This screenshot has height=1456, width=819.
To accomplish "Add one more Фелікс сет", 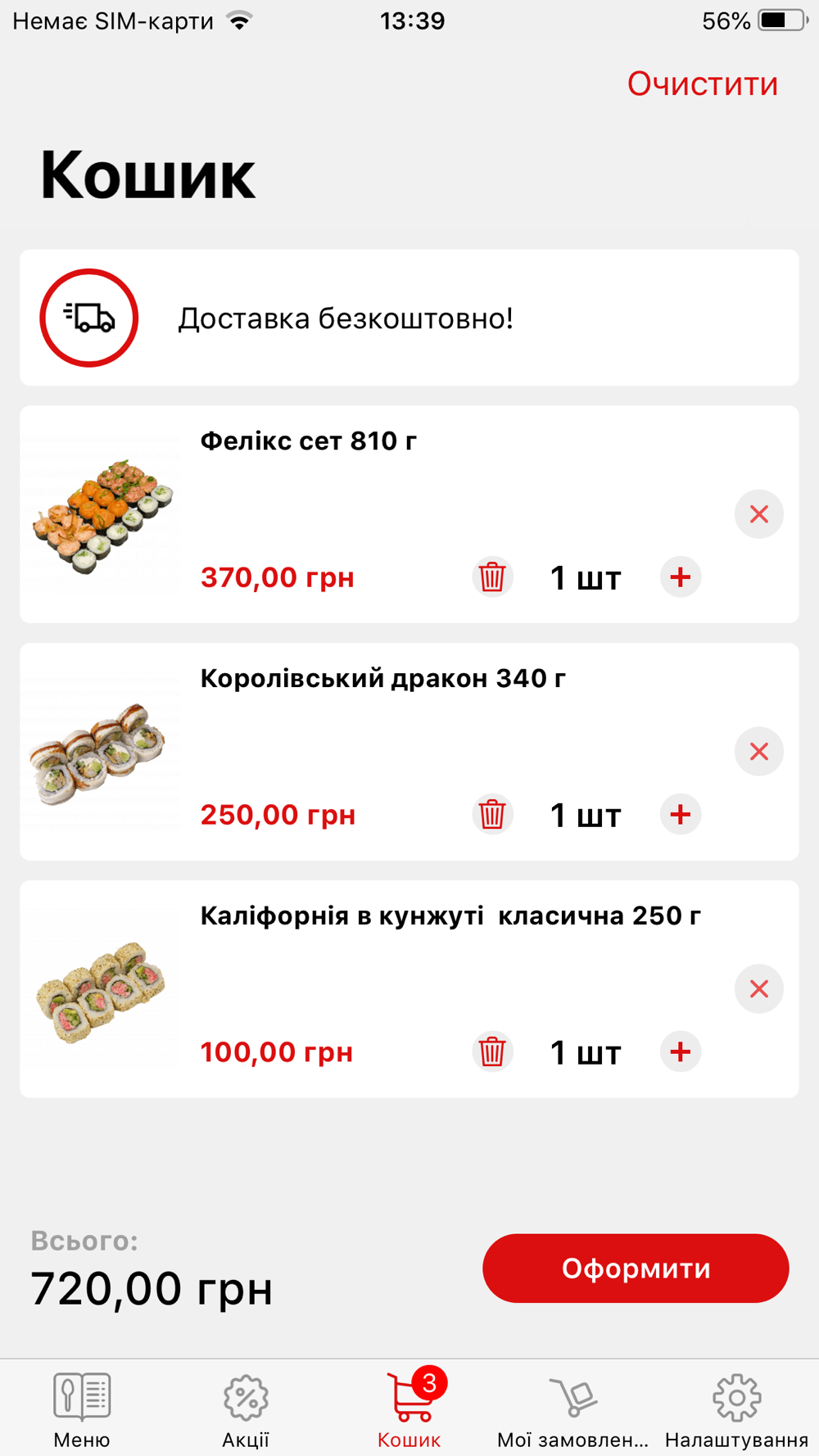I will click(680, 577).
